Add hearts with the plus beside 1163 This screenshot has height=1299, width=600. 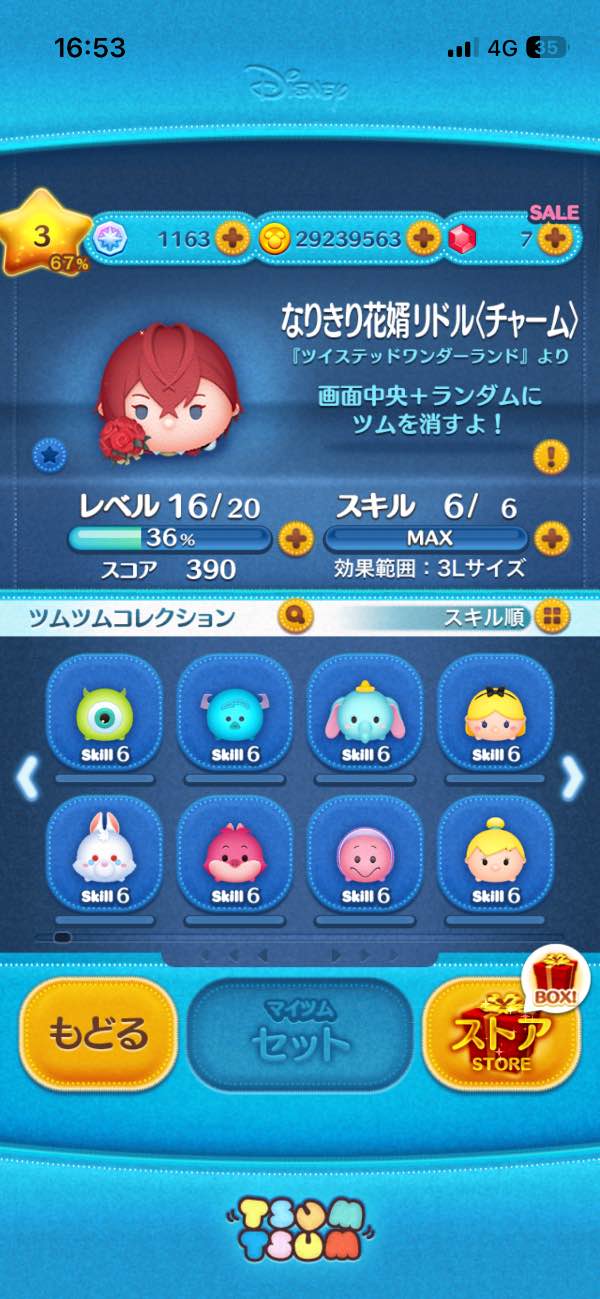pos(232,238)
